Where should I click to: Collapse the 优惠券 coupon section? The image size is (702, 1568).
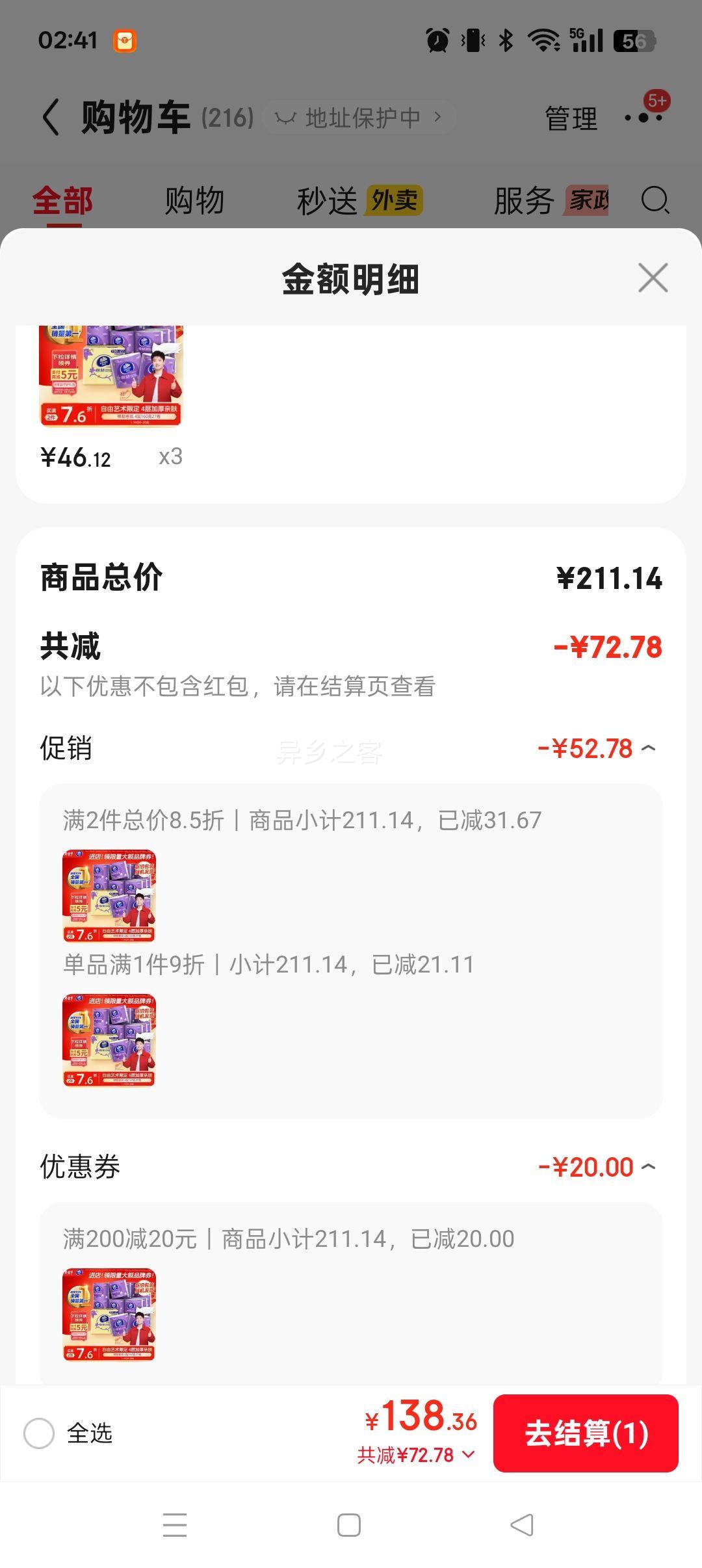pyautogui.click(x=650, y=1166)
